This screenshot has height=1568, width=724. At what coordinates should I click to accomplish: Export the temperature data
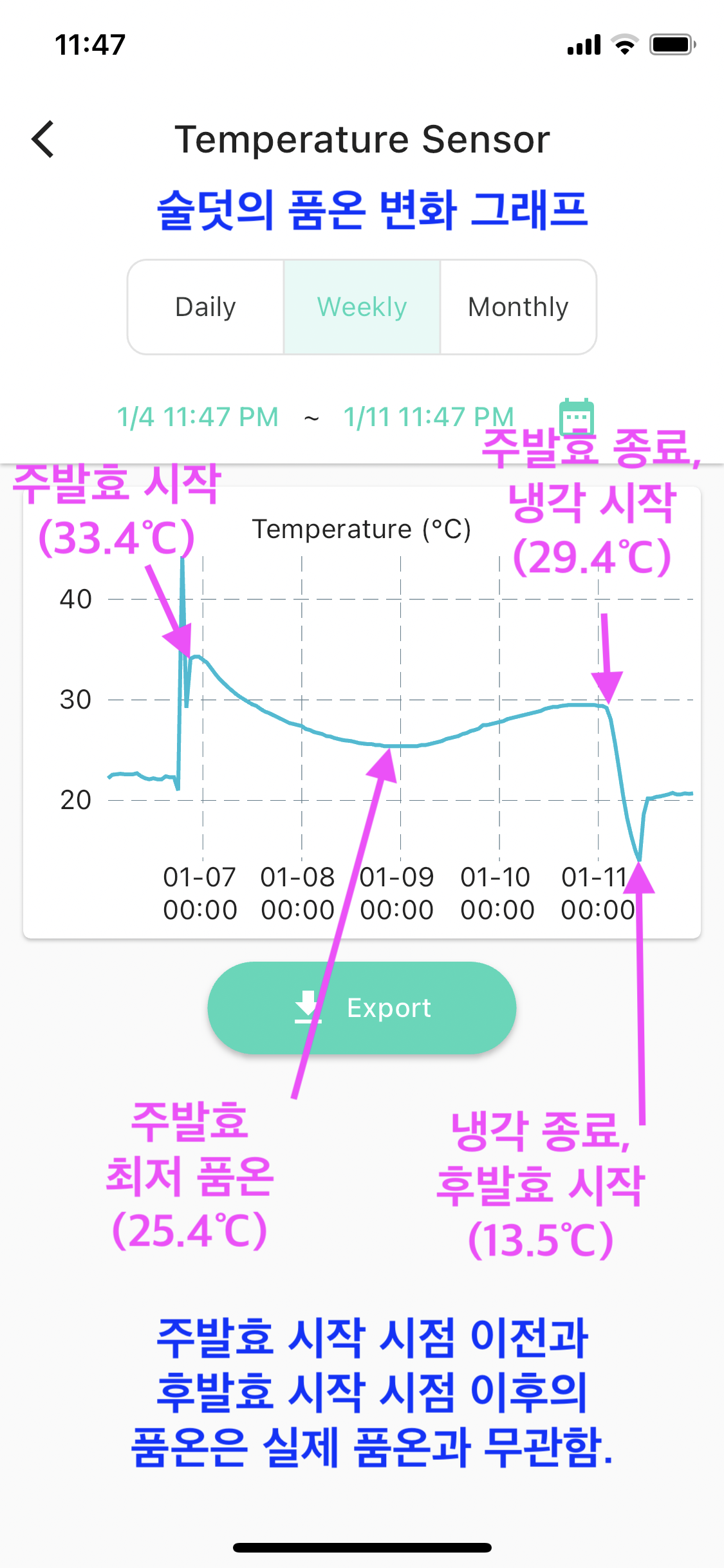click(x=362, y=1007)
